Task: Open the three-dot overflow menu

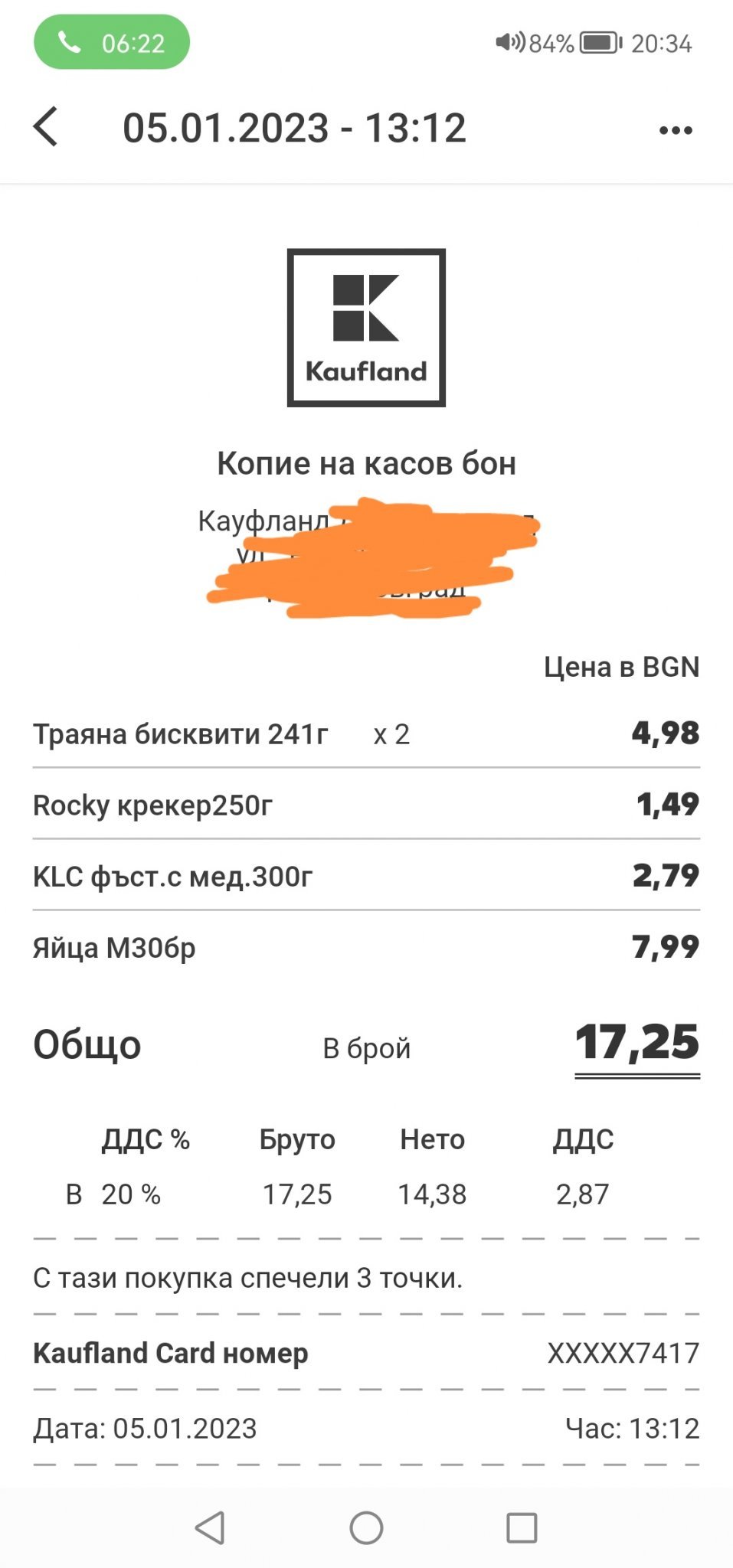Action: click(x=675, y=130)
